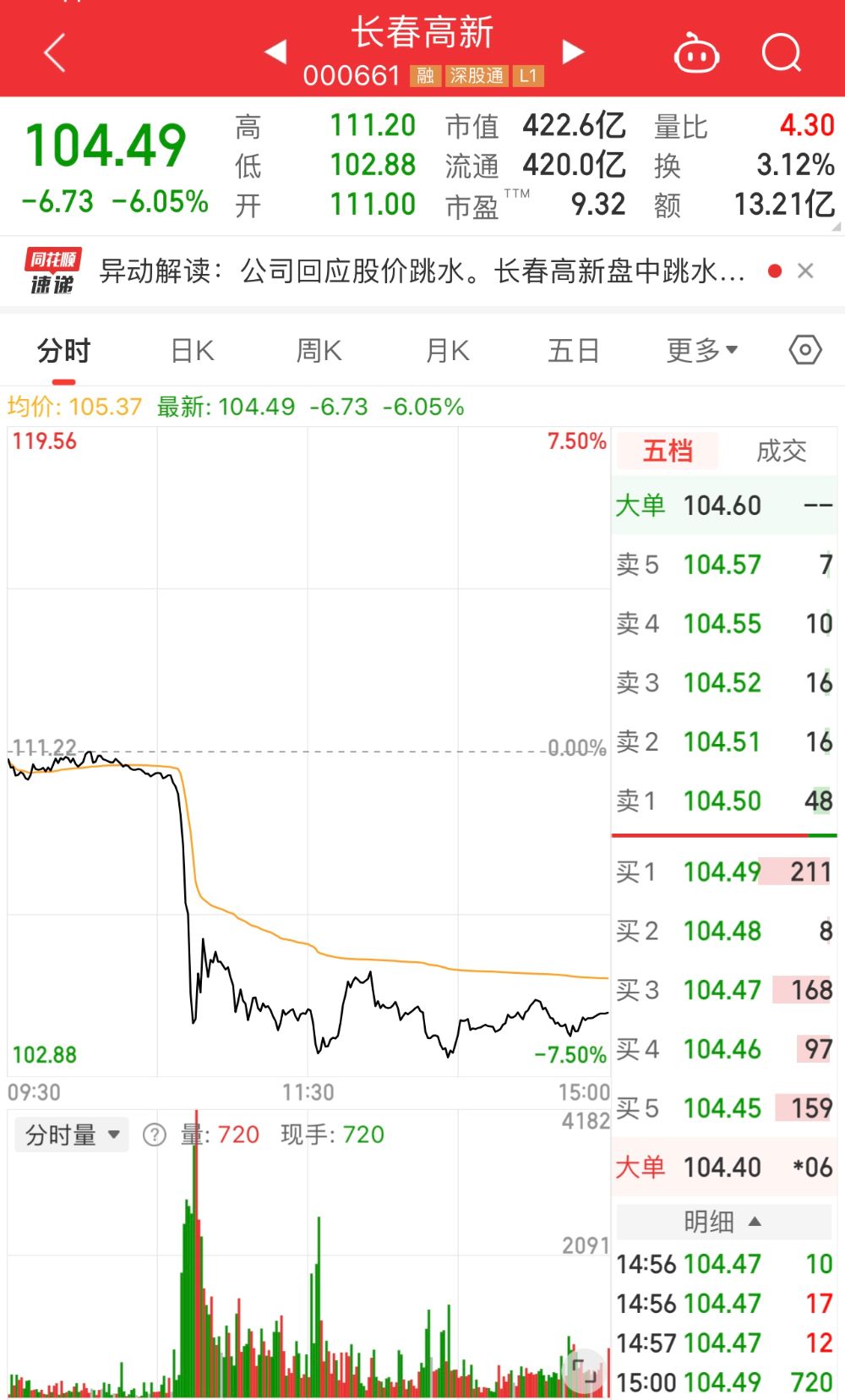Screen dimensions: 845x1400
Task: Select the 五档 order book tab
Action: click(x=668, y=451)
